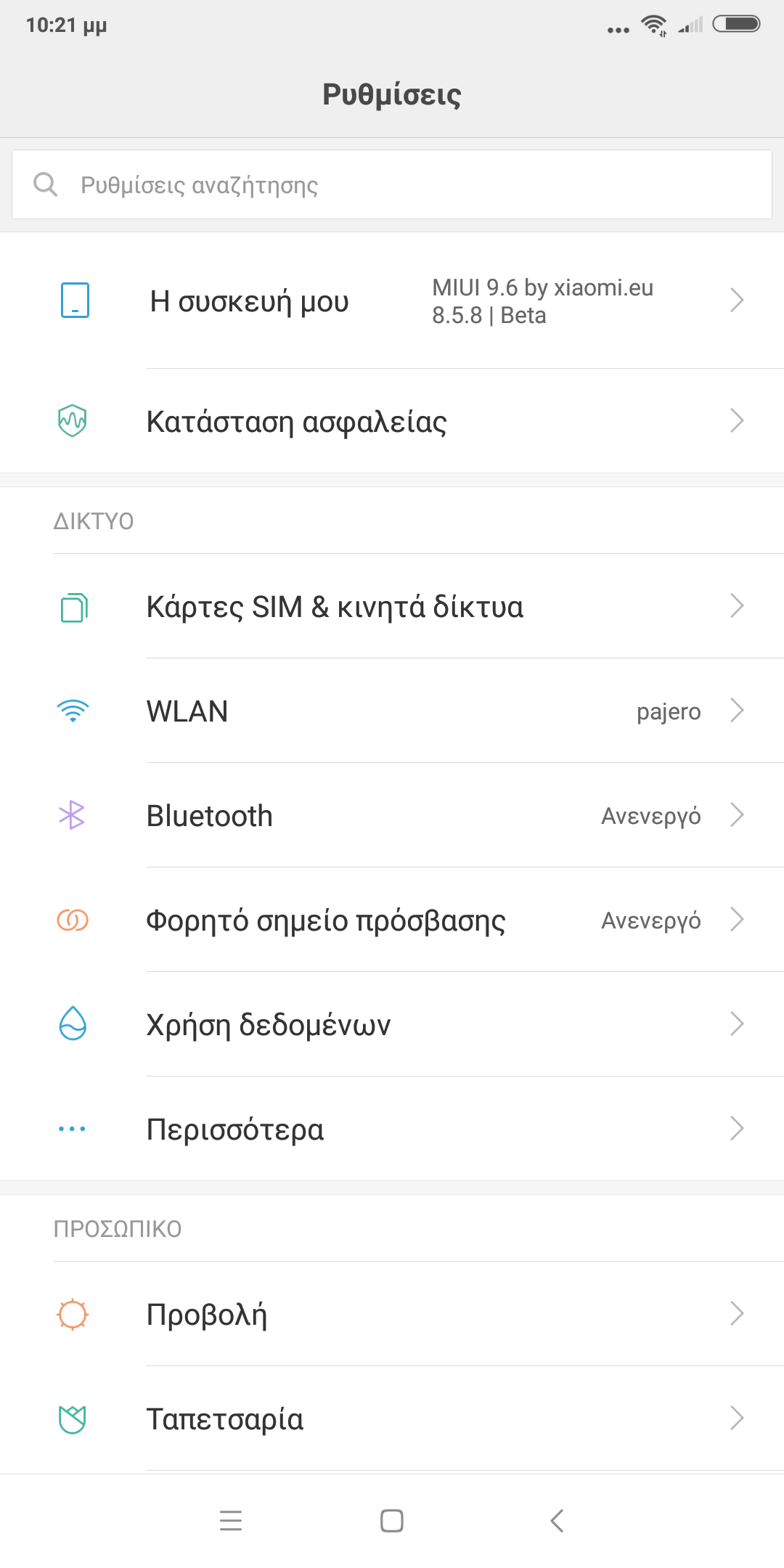Open Φορητό σημείο πρόσβασης hotspot settings
The width and height of the screenshot is (784, 1568).
click(x=392, y=920)
